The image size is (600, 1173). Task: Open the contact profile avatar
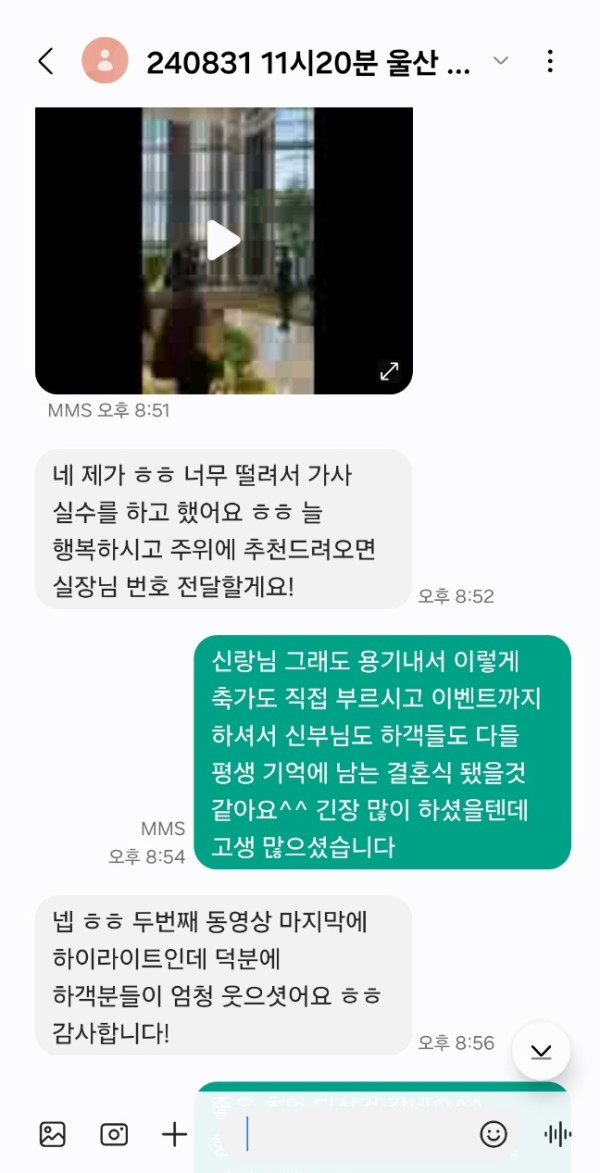(x=105, y=62)
